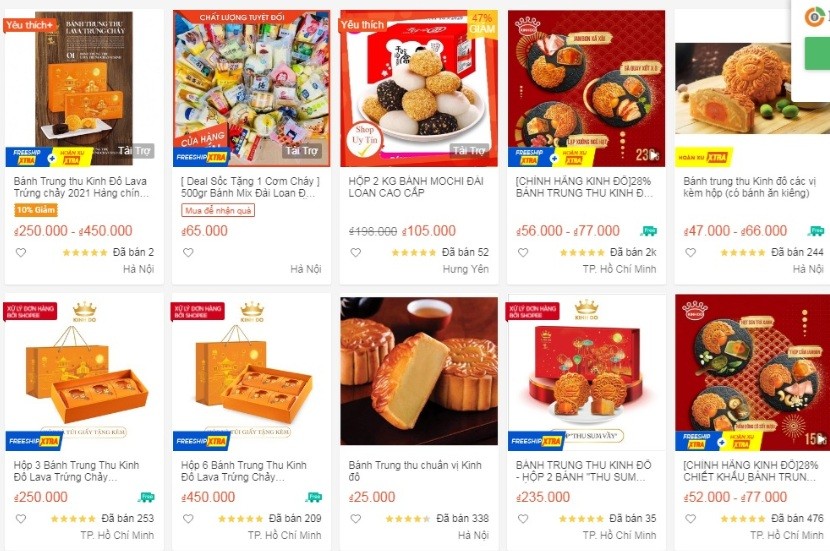
Task: Favorite the Hộp 3 Bánh Trung Thu item
Action: point(20,519)
